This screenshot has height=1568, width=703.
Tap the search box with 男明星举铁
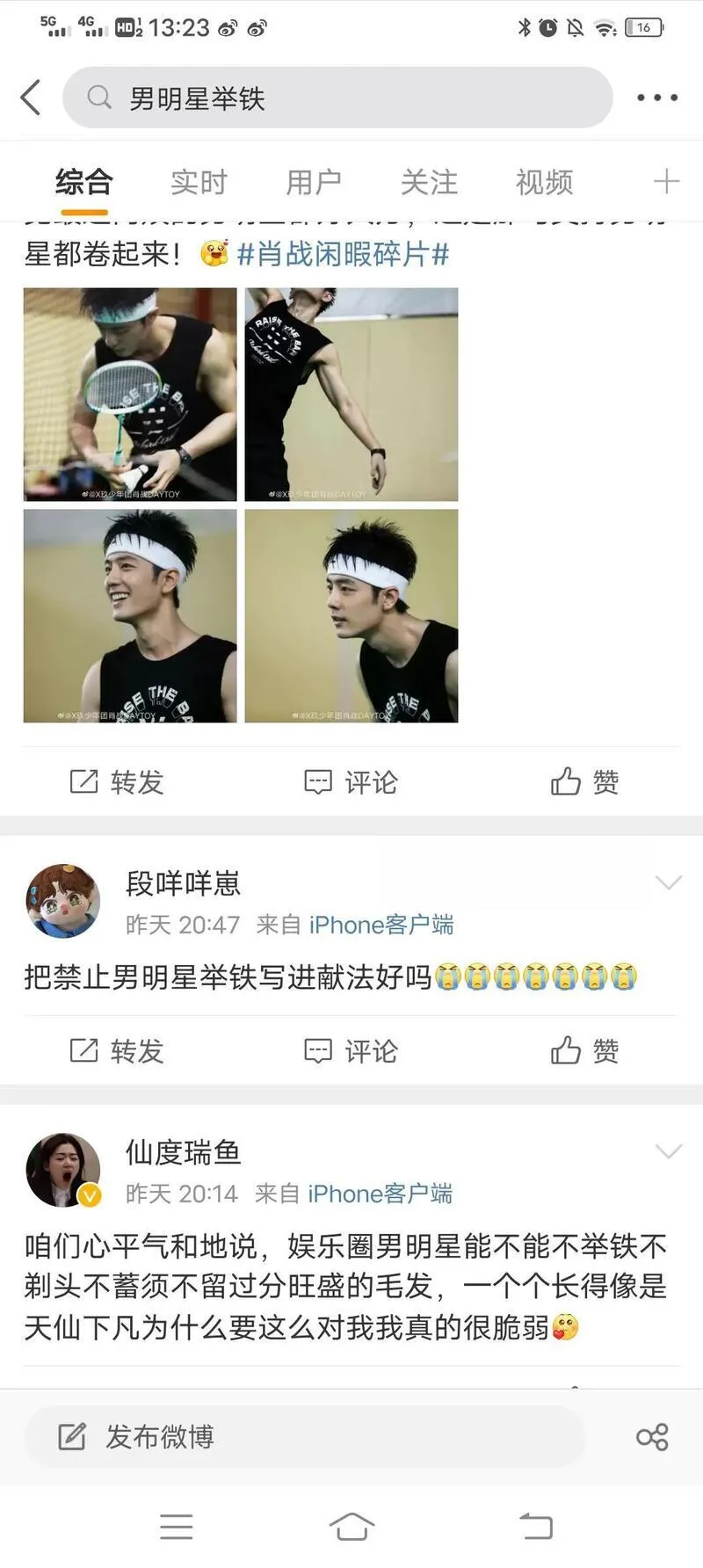tap(337, 98)
